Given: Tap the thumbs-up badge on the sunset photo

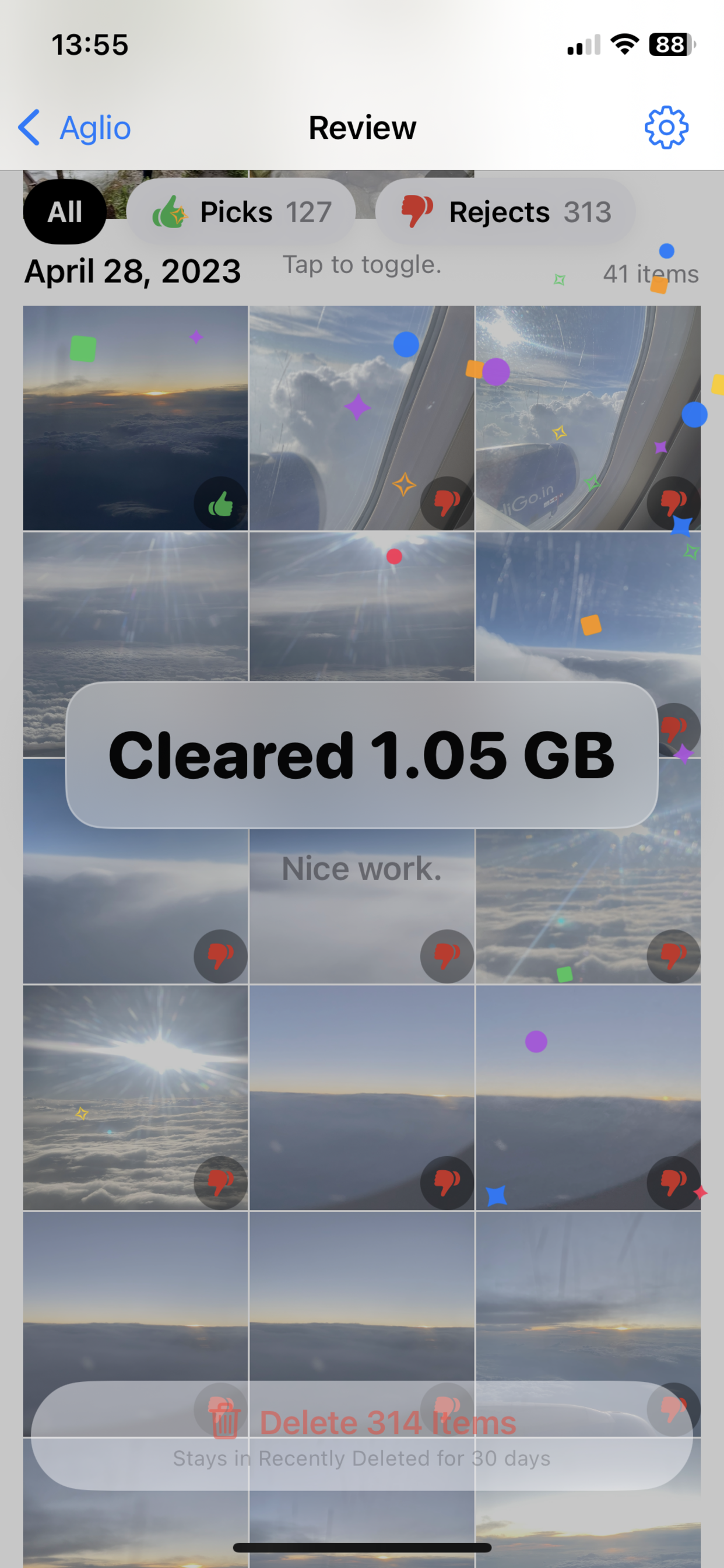Looking at the screenshot, I should click(x=219, y=501).
